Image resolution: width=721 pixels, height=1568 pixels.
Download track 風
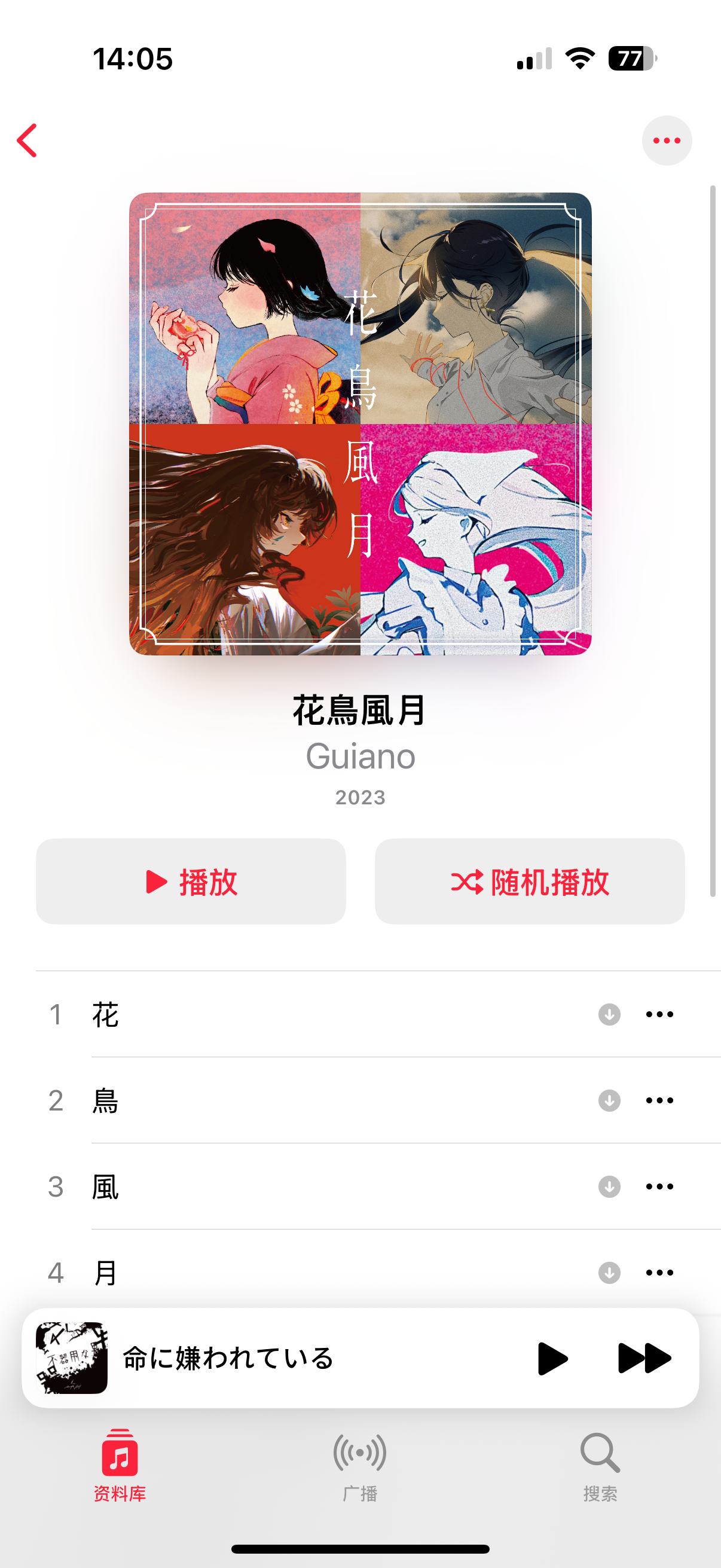[609, 1186]
